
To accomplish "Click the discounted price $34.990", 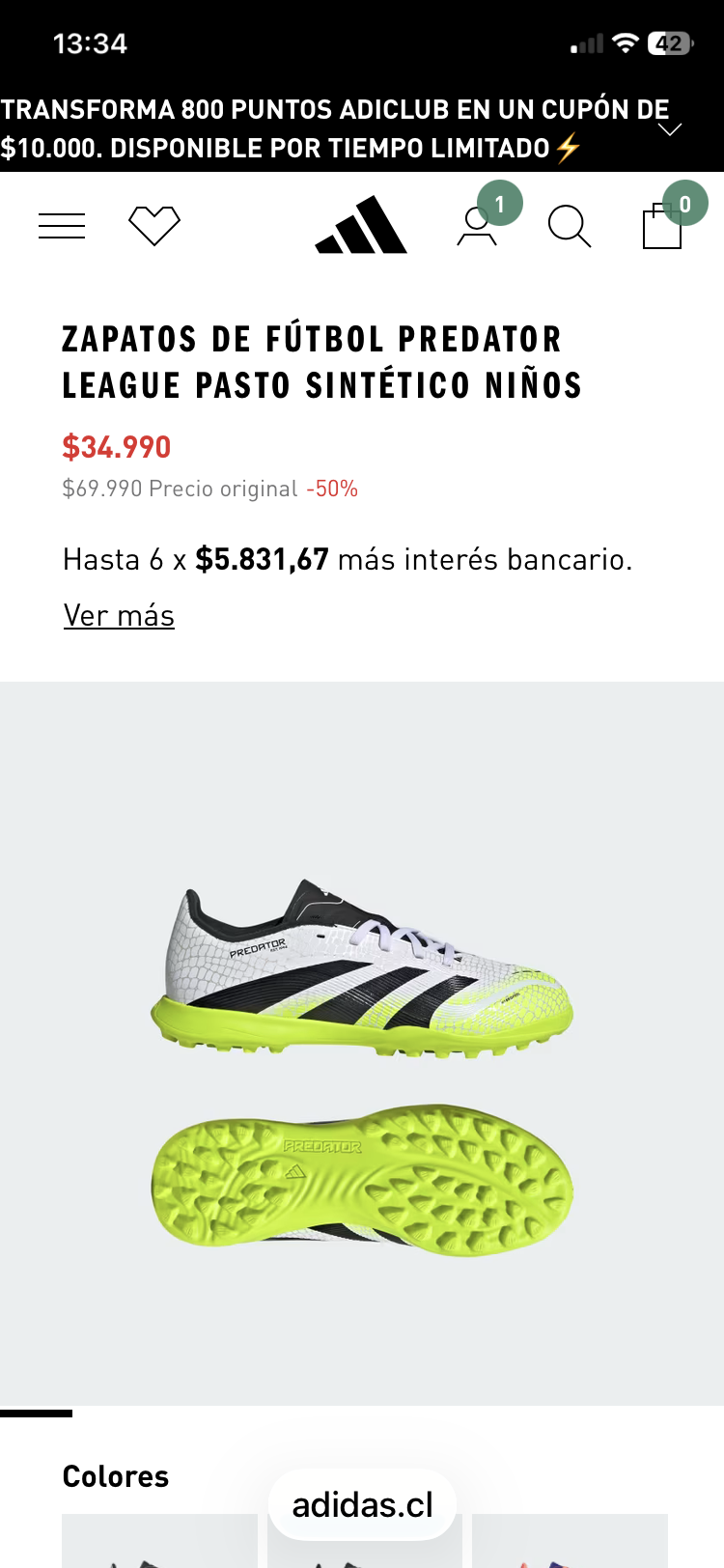I will [x=116, y=447].
